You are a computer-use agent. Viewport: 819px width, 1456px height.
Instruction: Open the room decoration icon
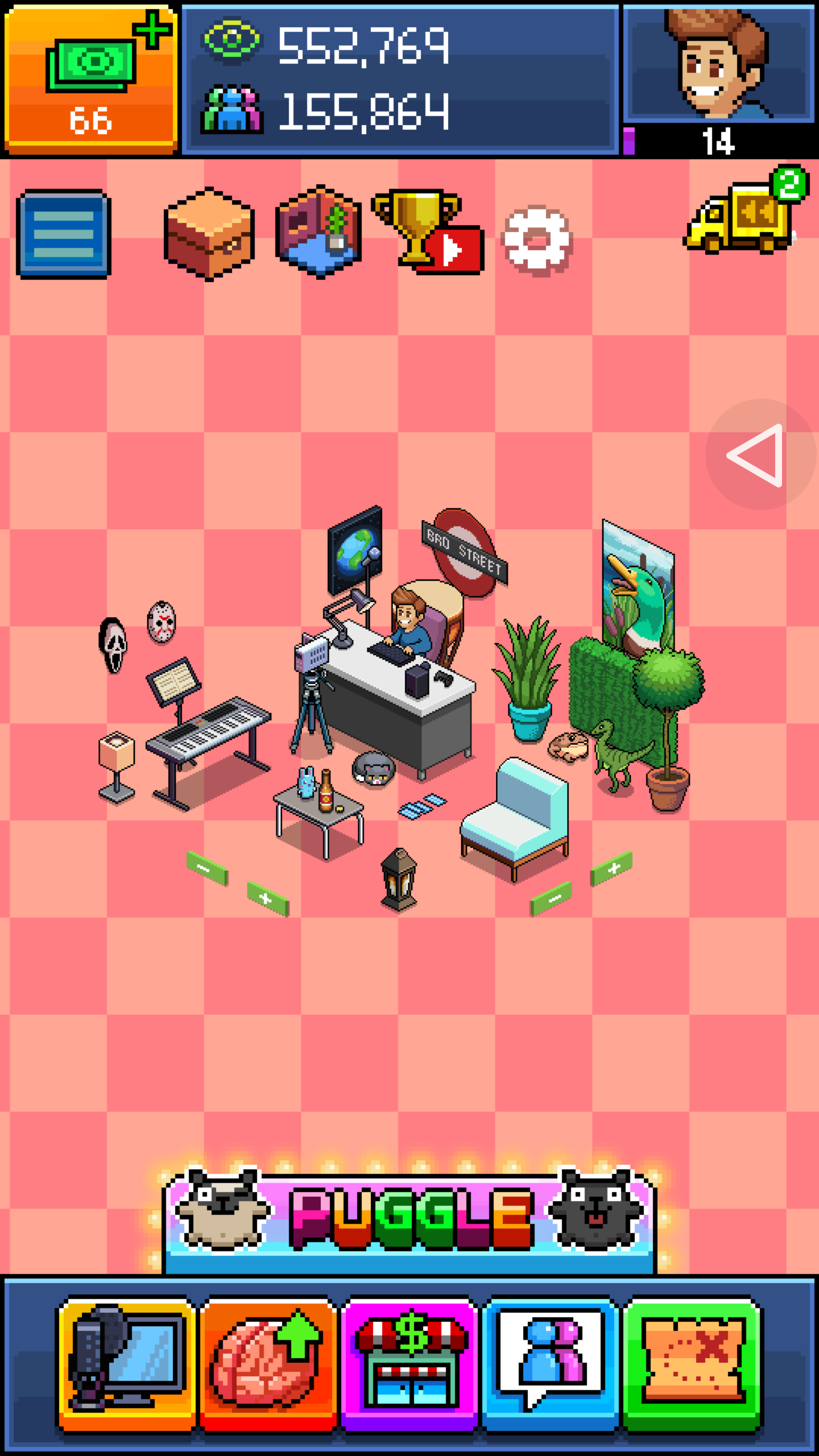pyautogui.click(x=318, y=232)
